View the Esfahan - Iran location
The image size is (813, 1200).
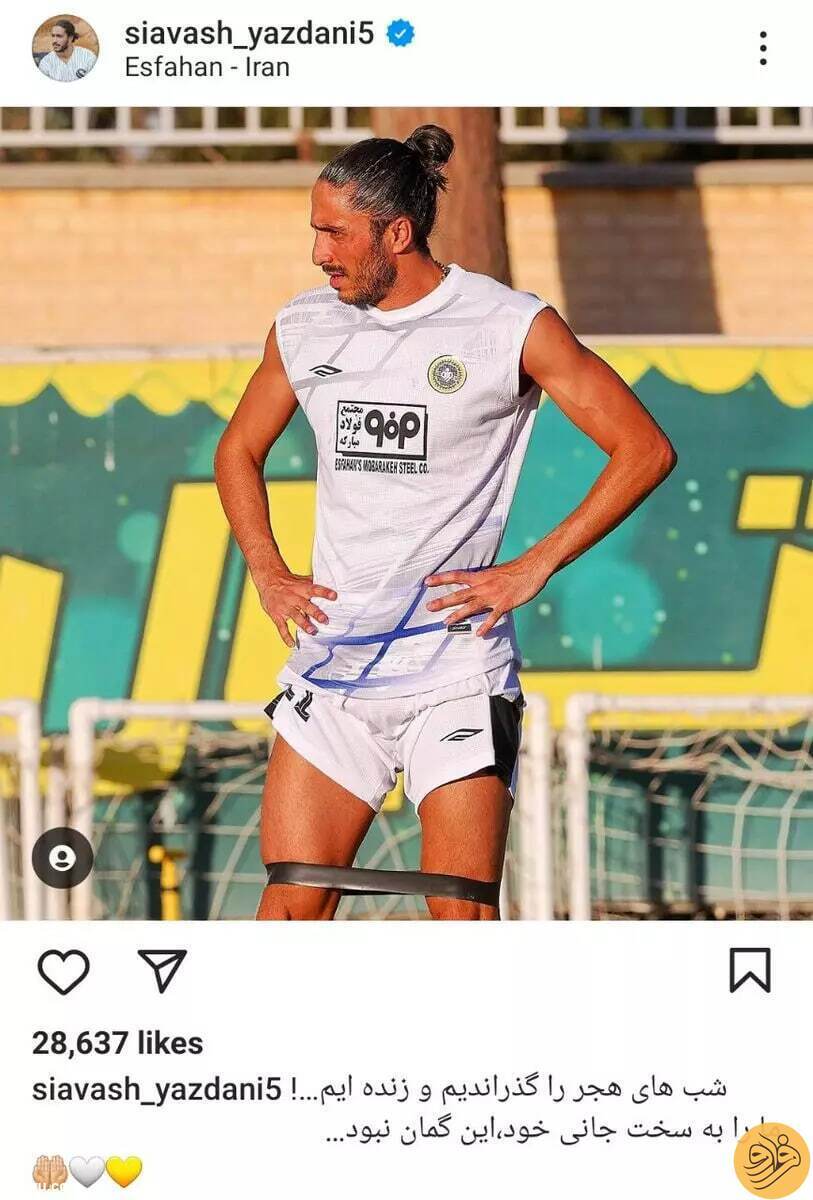point(207,67)
